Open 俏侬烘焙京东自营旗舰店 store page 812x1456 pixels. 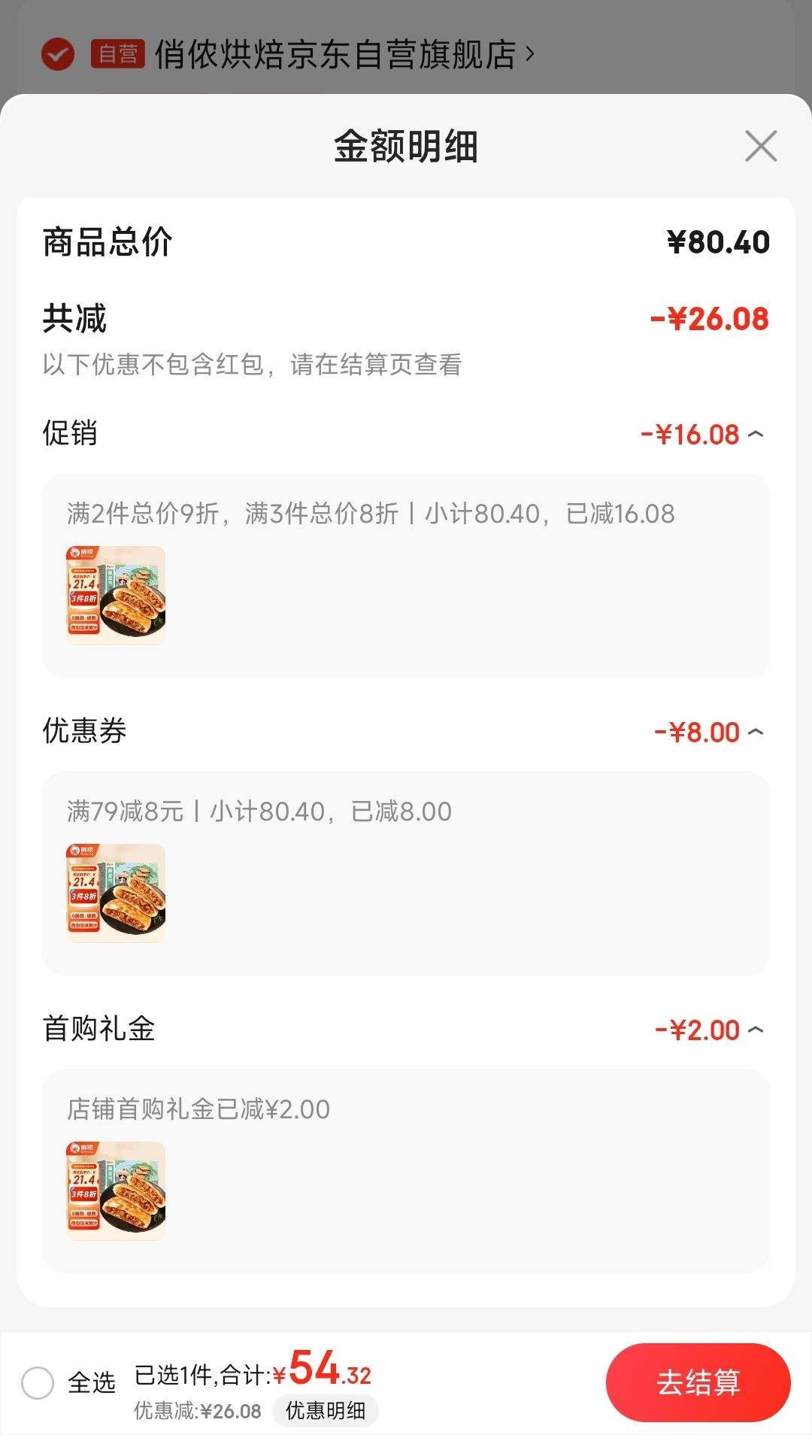(331, 53)
